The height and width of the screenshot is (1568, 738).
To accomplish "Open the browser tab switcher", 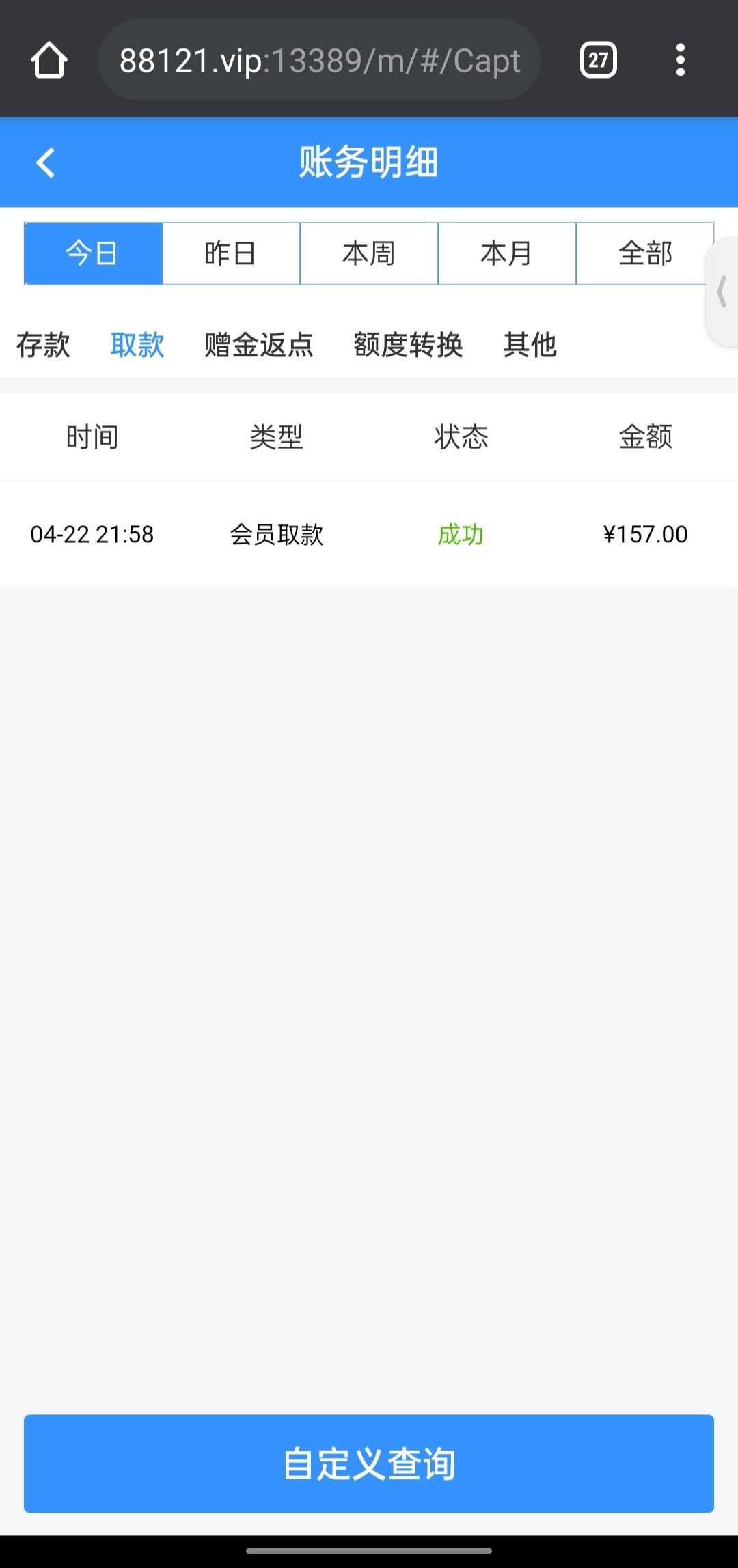I will (x=598, y=60).
